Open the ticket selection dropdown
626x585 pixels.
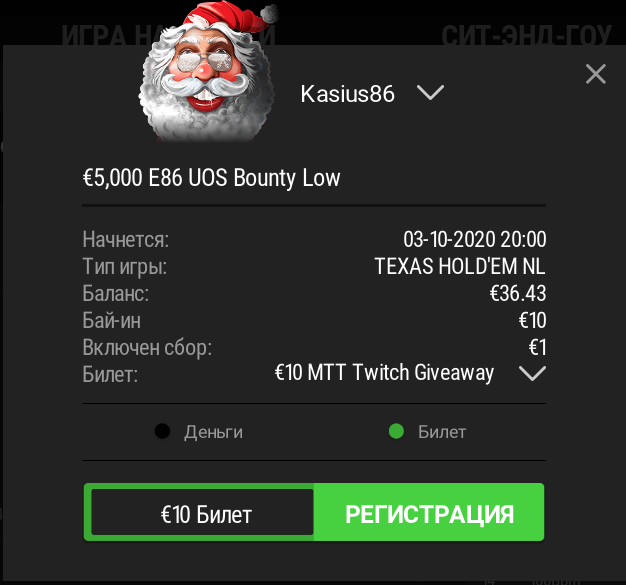click(532, 373)
